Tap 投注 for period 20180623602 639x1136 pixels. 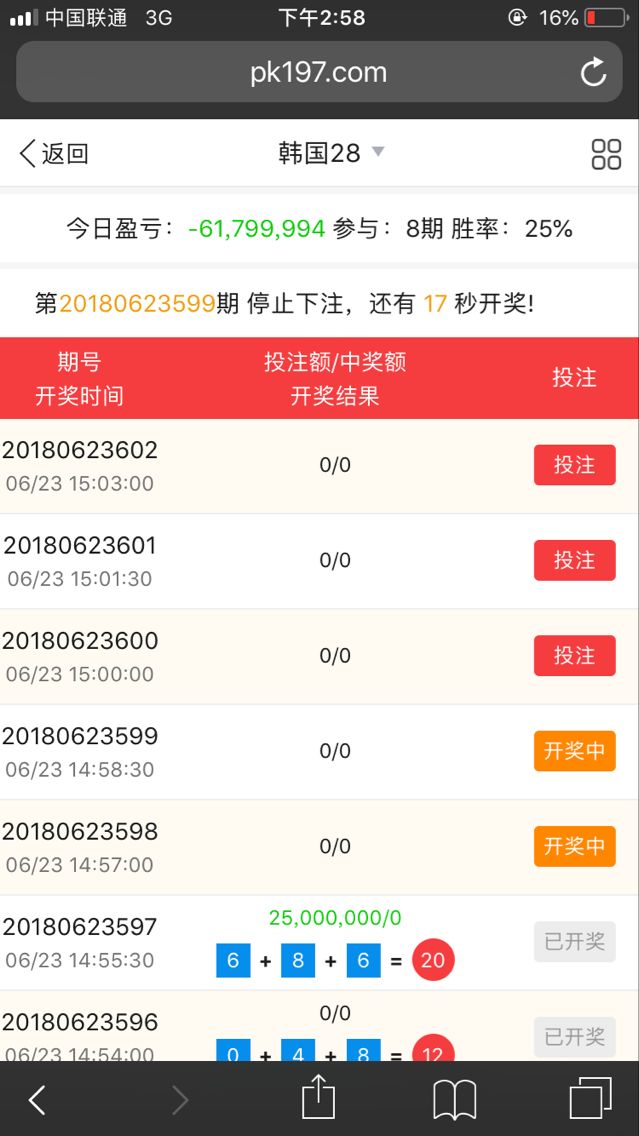point(574,465)
